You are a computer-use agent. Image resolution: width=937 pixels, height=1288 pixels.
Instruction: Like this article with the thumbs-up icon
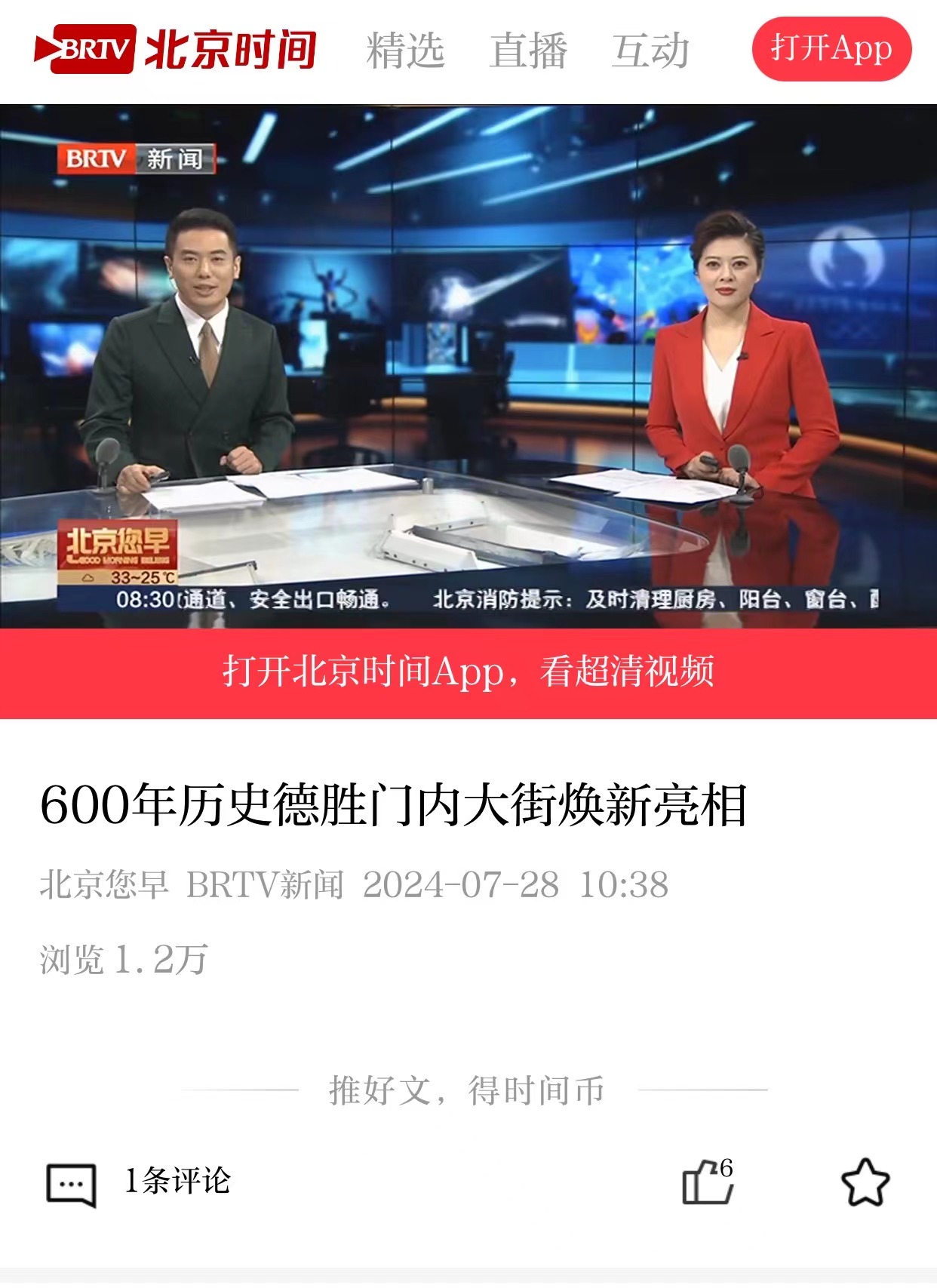tap(707, 1182)
